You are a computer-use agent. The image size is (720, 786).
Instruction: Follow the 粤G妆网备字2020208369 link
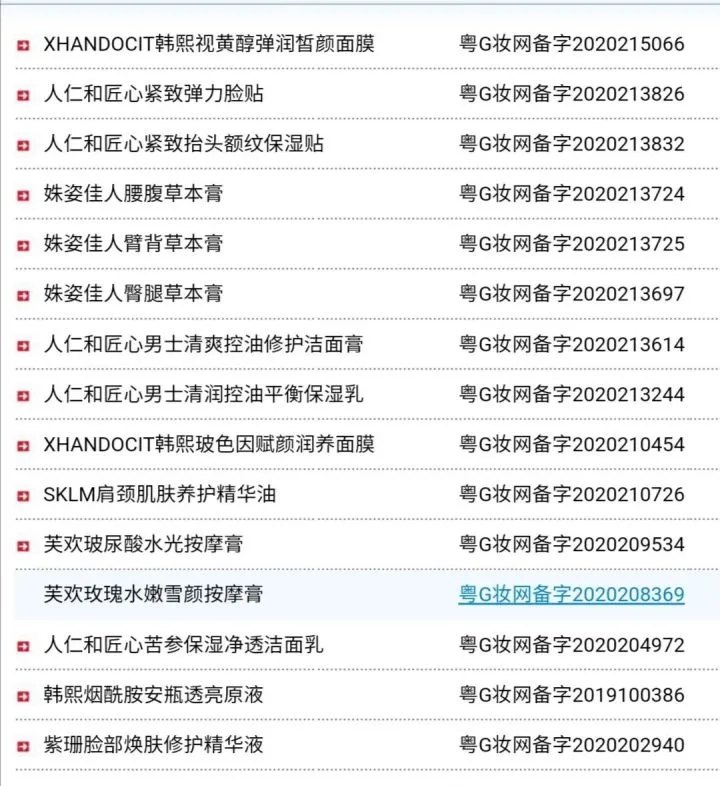coord(572,595)
